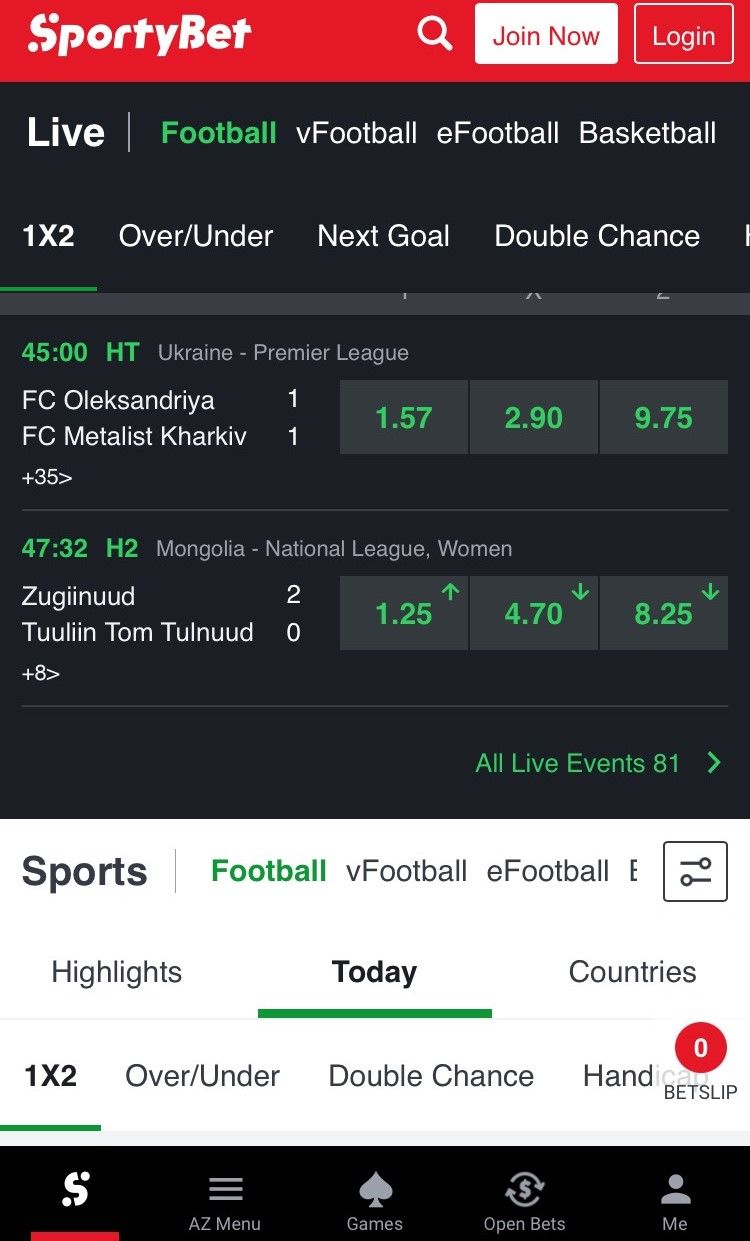Open the Betslip bubble

point(701,1063)
